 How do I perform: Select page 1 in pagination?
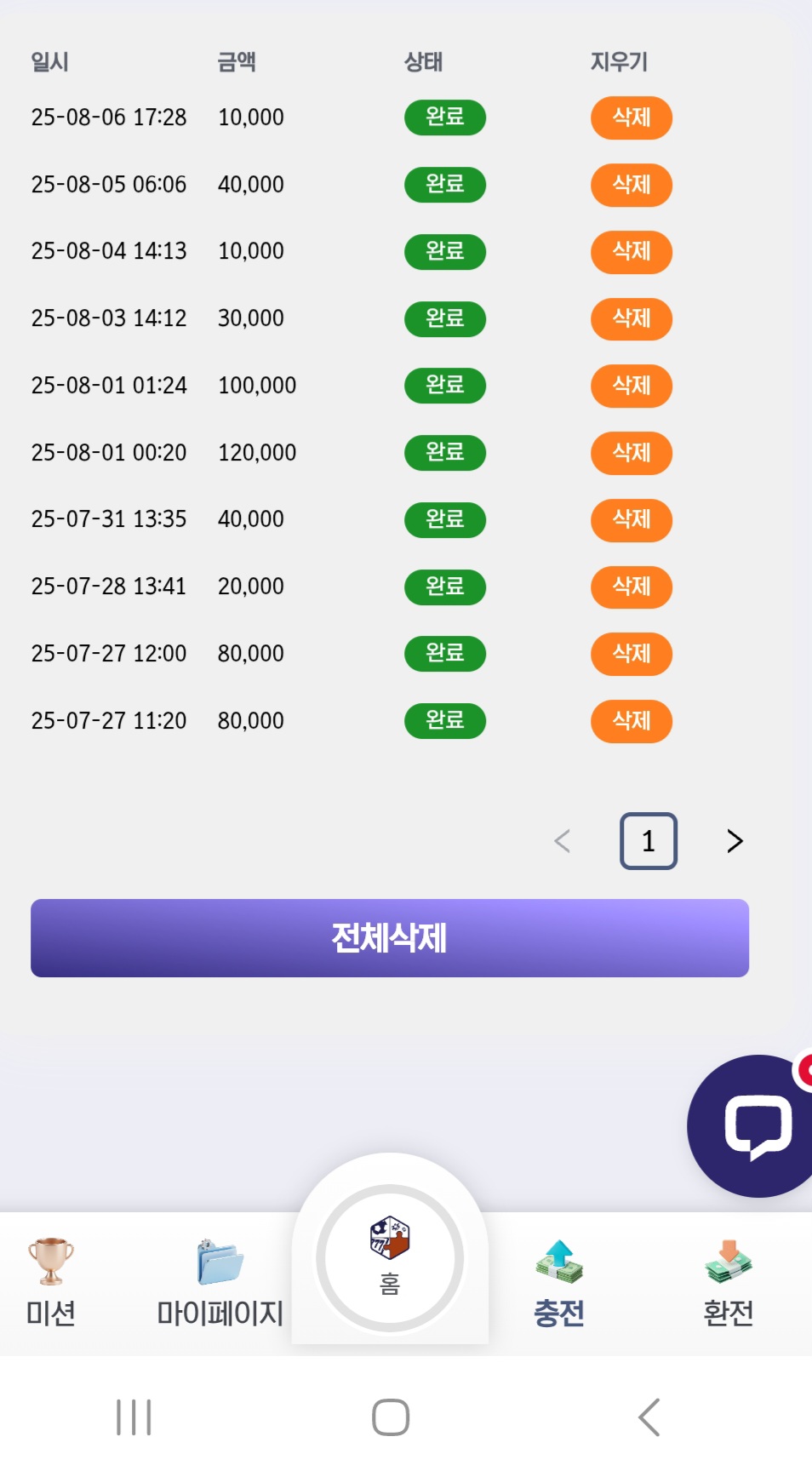click(649, 841)
